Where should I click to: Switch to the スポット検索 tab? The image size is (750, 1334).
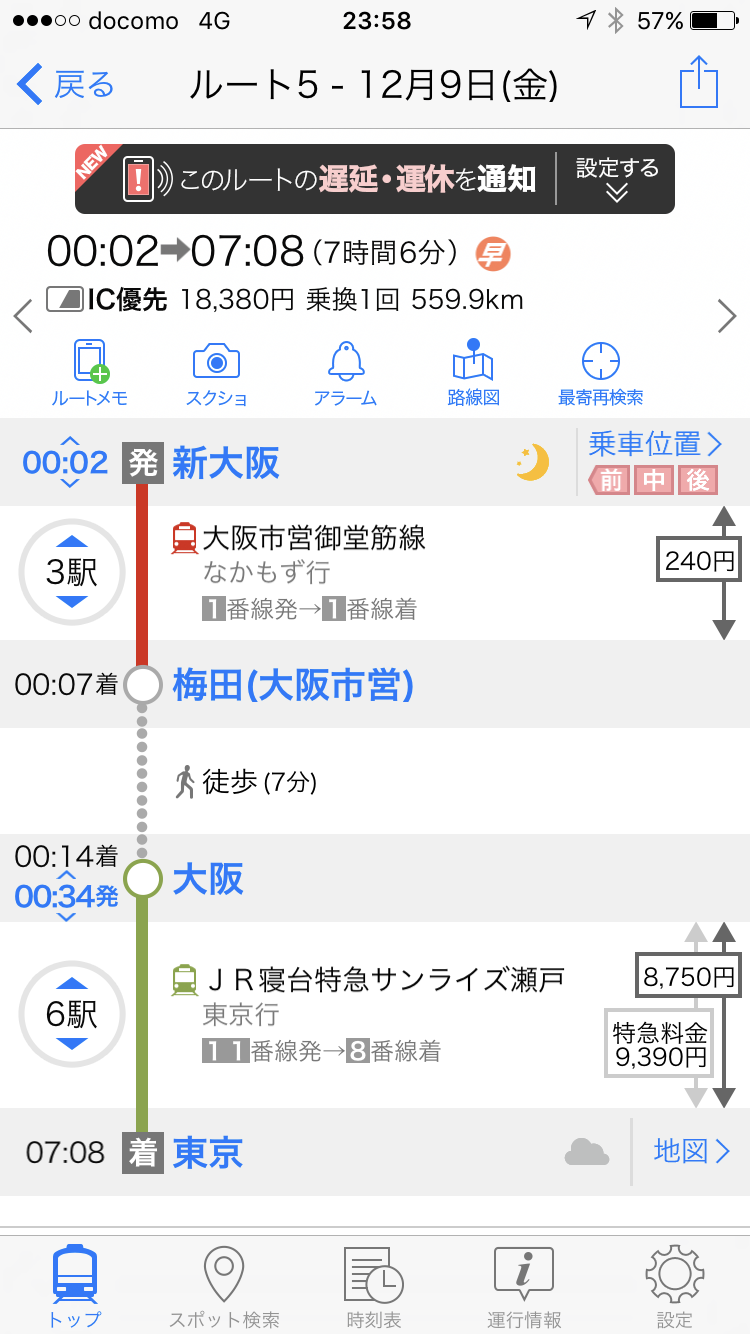pyautogui.click(x=224, y=1286)
